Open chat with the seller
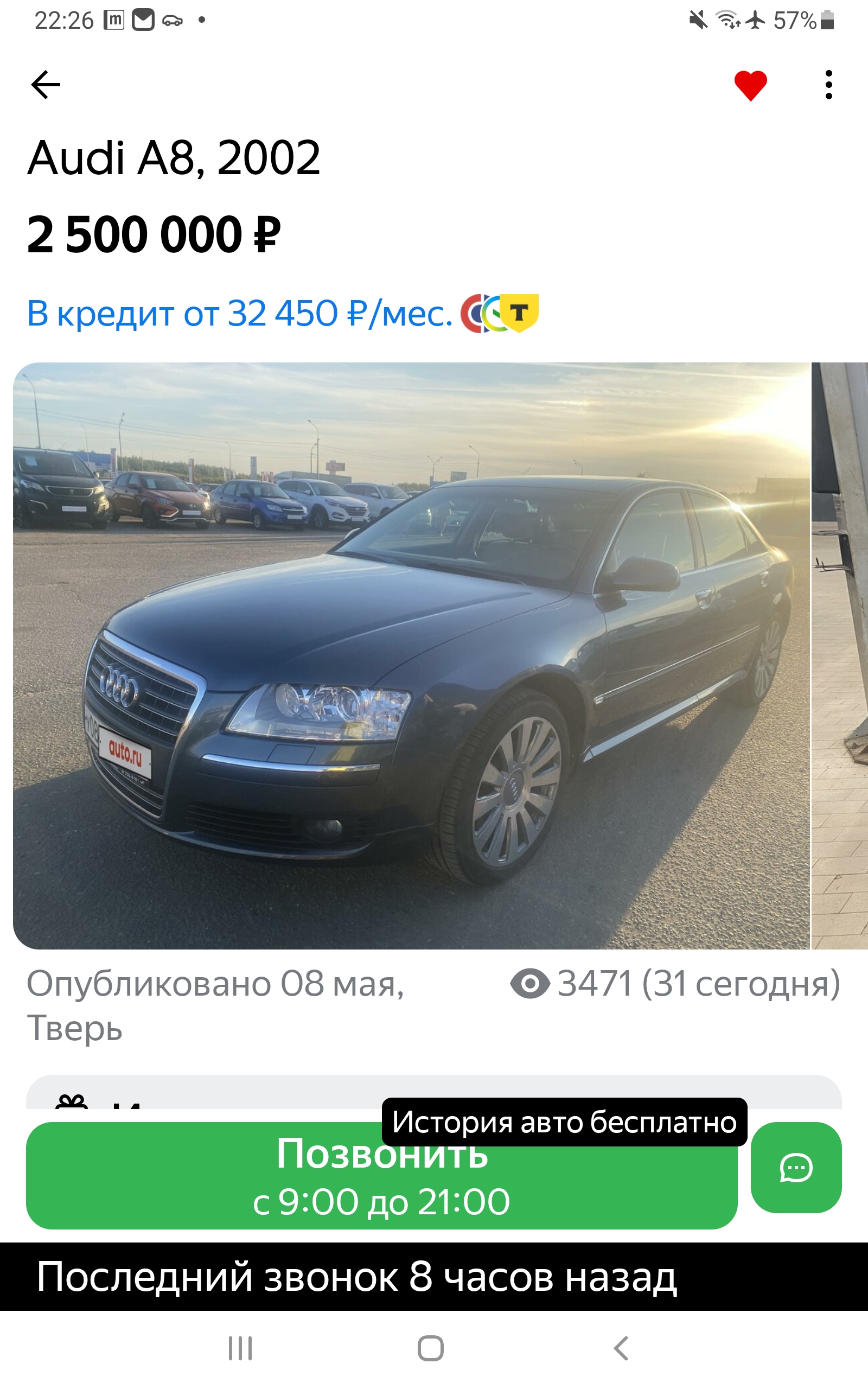Screen dimensions: 868x1389 pos(796,1168)
